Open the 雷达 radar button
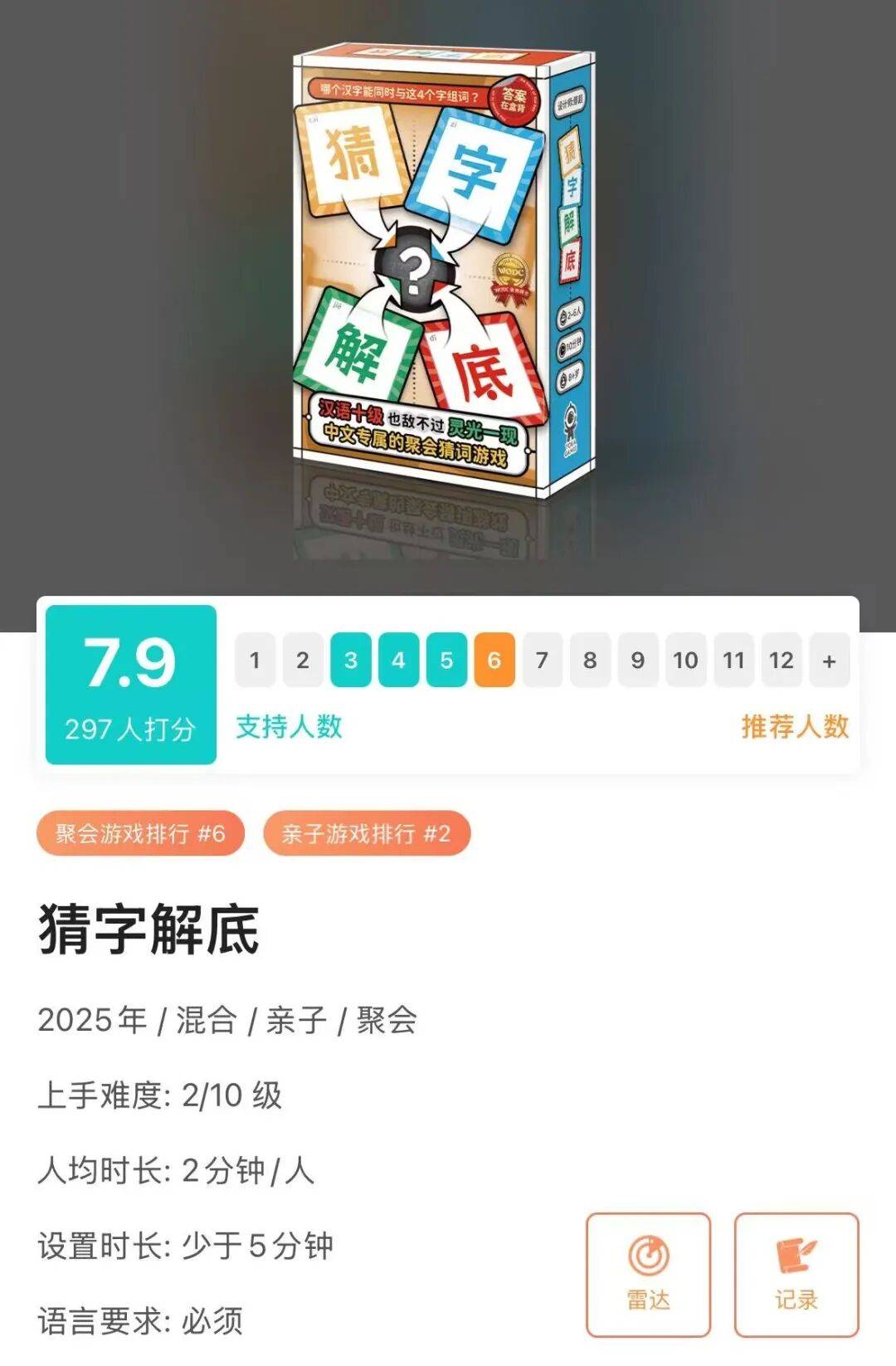The height and width of the screenshot is (1366, 896). point(648,1275)
